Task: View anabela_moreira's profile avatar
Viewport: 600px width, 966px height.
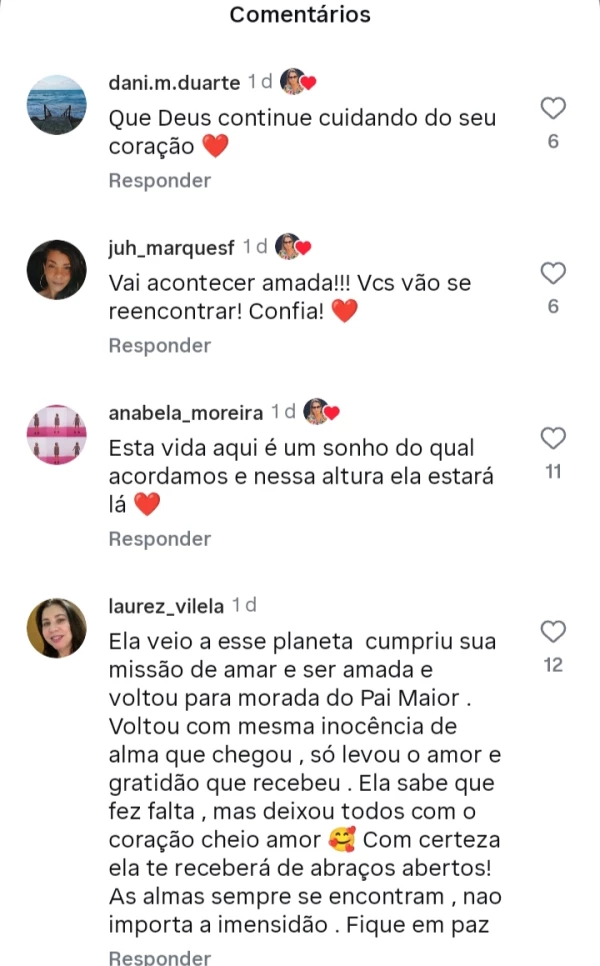Action: (56, 435)
